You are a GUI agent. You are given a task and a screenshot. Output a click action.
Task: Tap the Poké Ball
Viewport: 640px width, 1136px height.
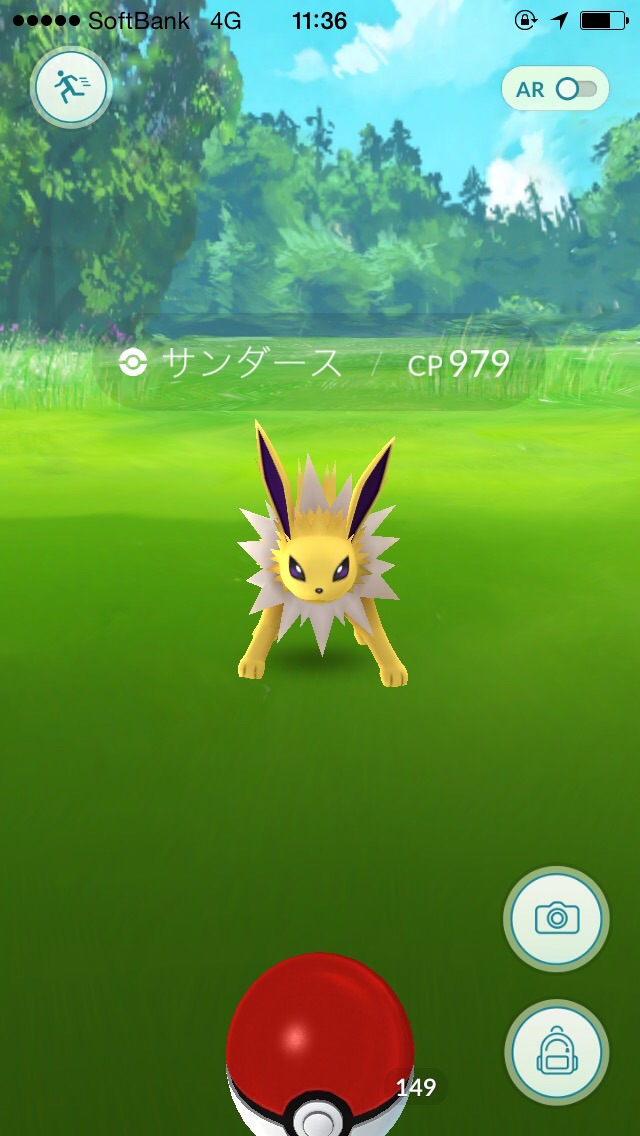point(320,1045)
